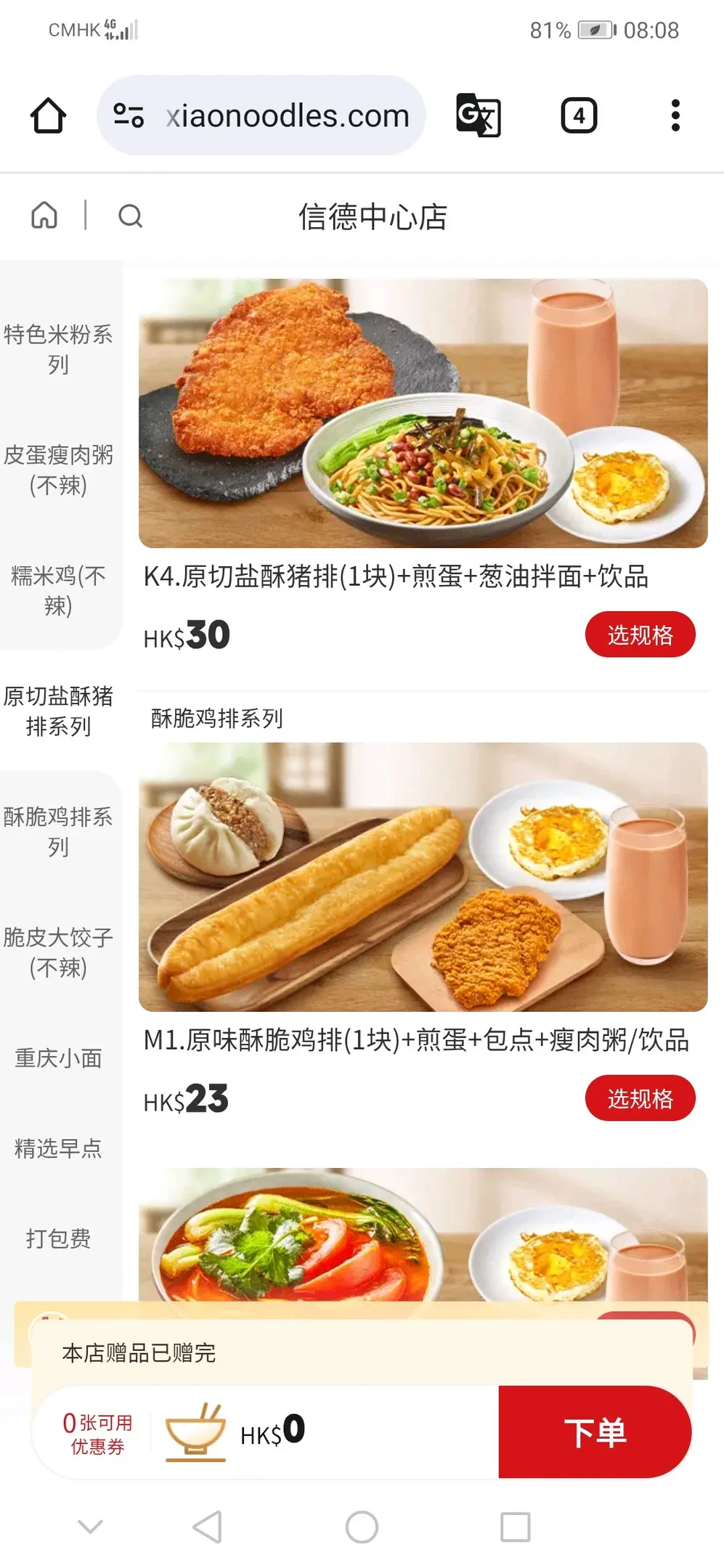Show the 脆皮大饺子(不辣) category
The height and width of the screenshot is (1568, 724).
pos(58,952)
